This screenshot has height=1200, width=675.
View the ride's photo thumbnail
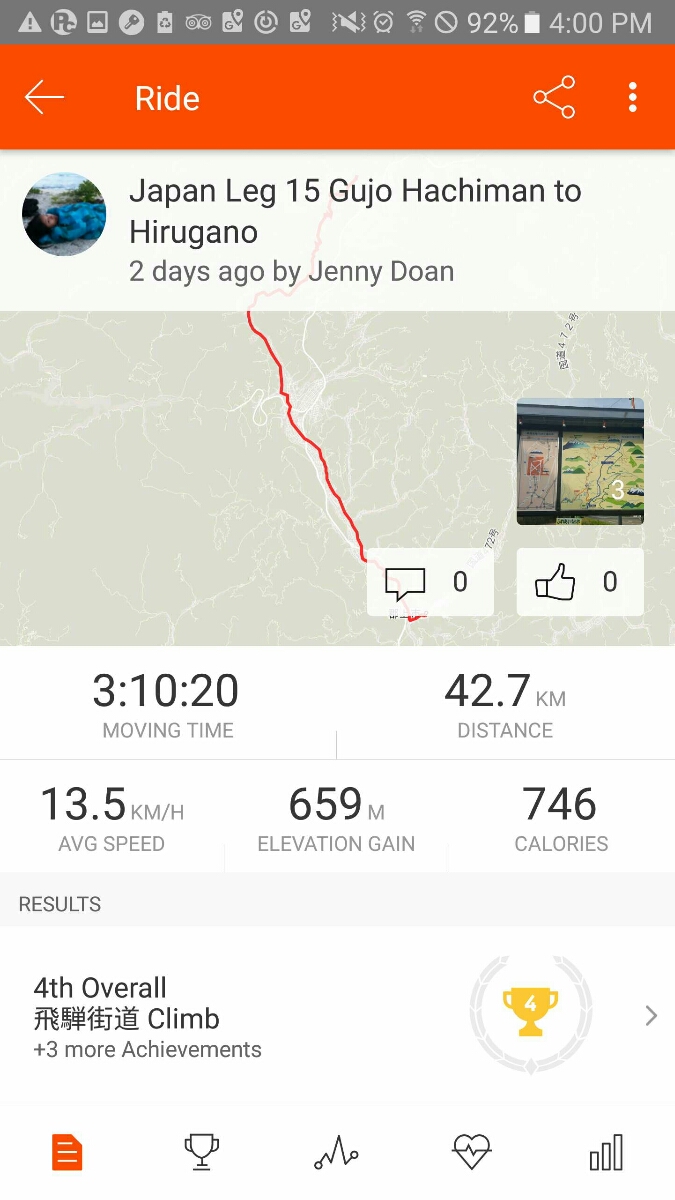[x=580, y=462]
